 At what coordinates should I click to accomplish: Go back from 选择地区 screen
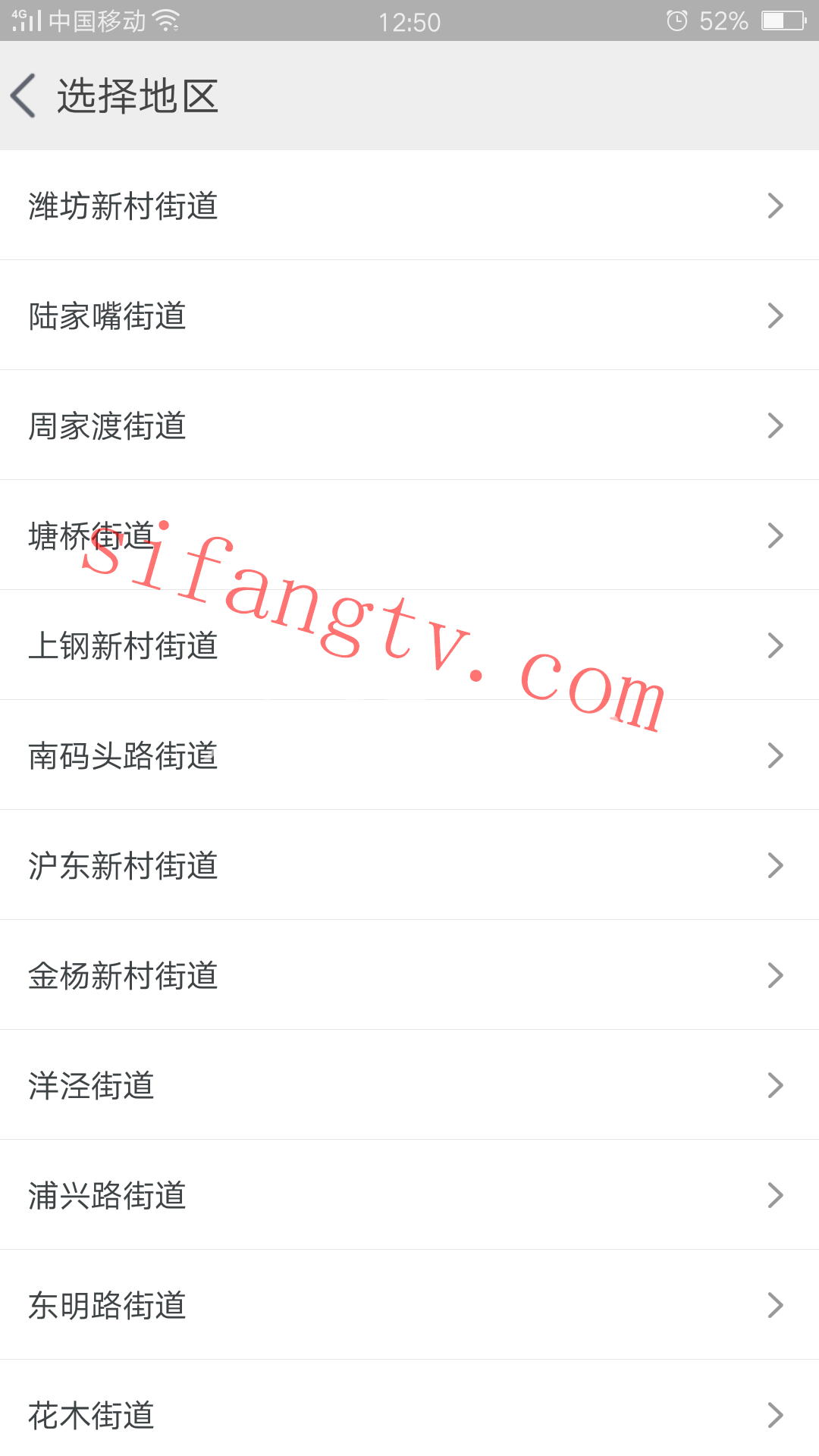point(24,96)
